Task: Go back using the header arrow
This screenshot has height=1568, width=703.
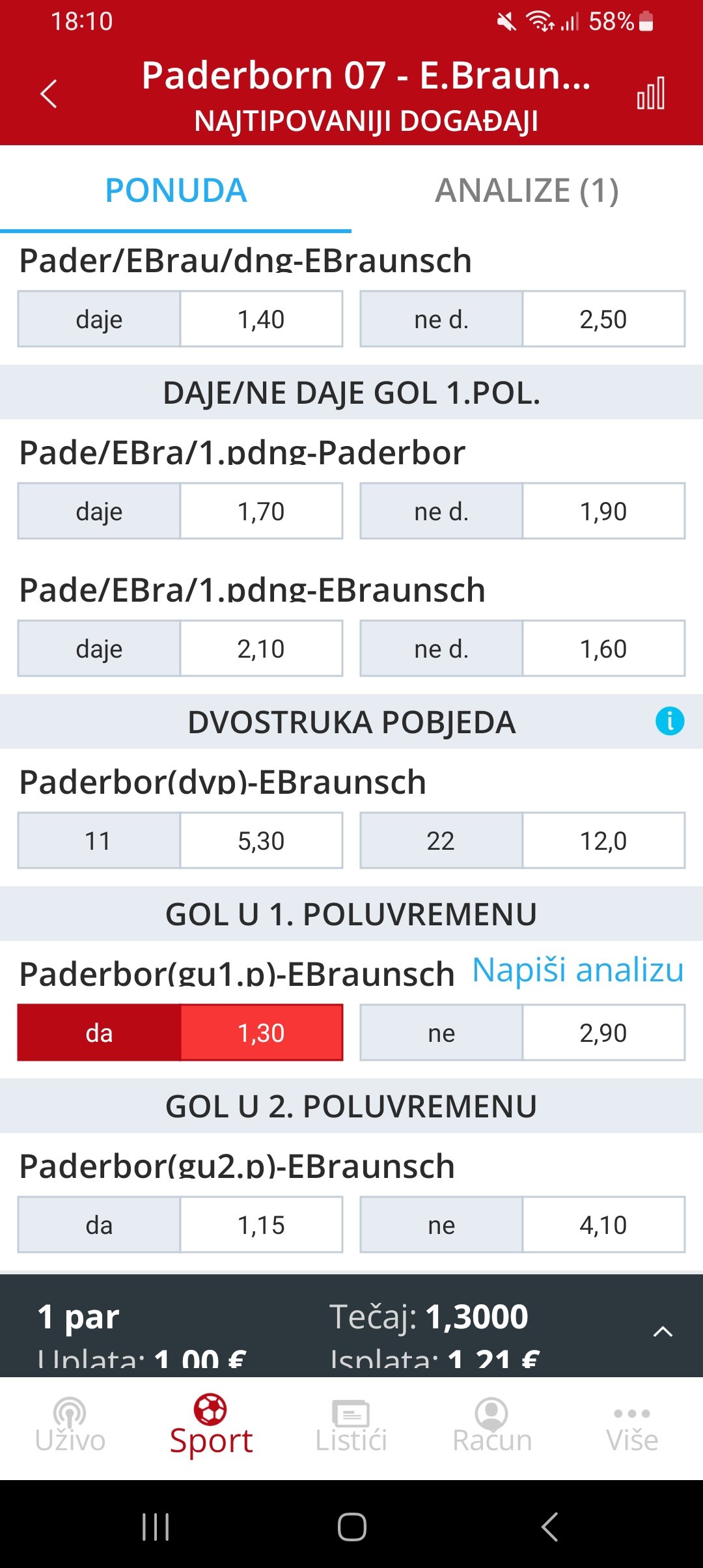Action: pyautogui.click(x=49, y=94)
